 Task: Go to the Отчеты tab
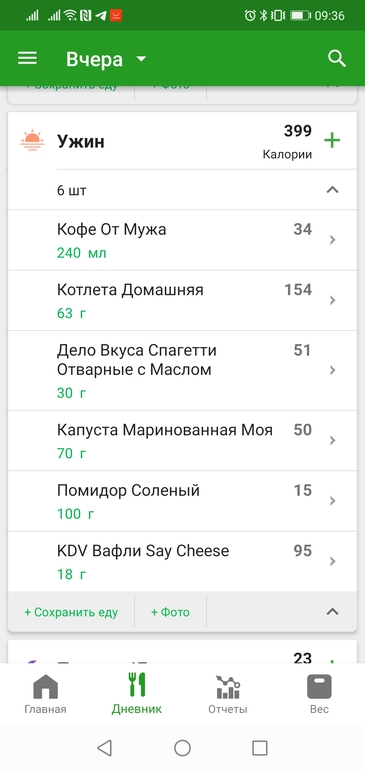(x=227, y=694)
